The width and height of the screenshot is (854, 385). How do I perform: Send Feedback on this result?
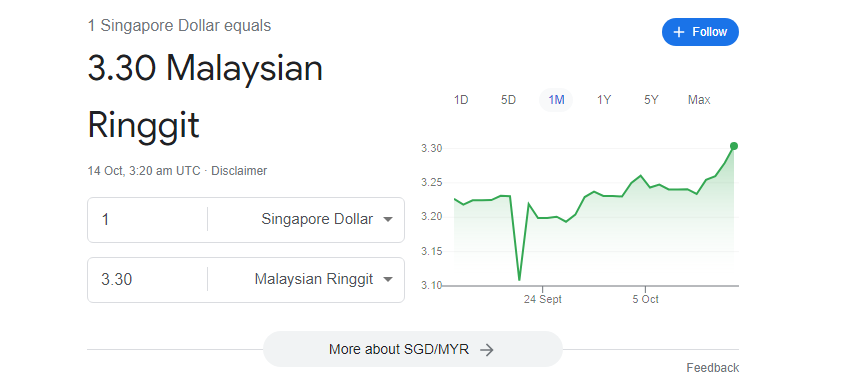[712, 368]
